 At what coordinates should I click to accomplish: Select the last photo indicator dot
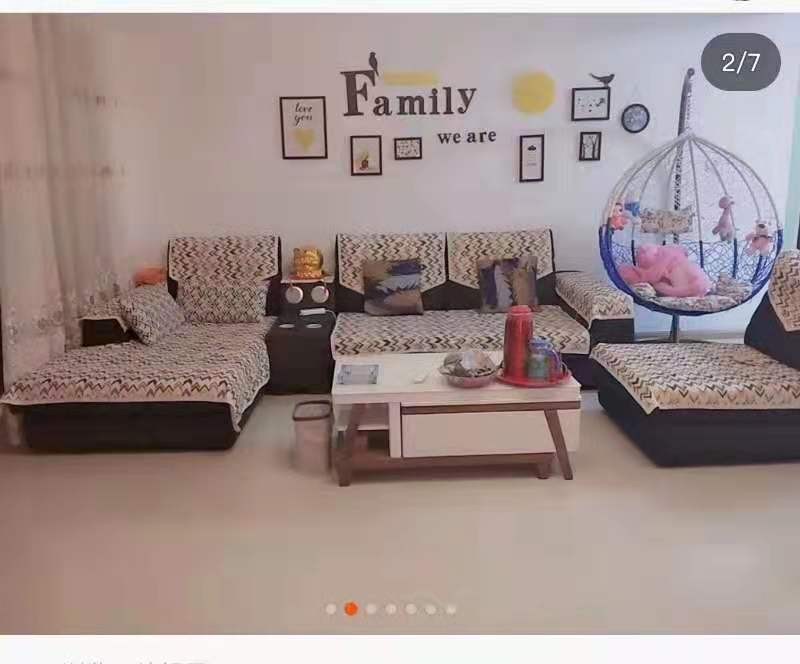(x=451, y=608)
